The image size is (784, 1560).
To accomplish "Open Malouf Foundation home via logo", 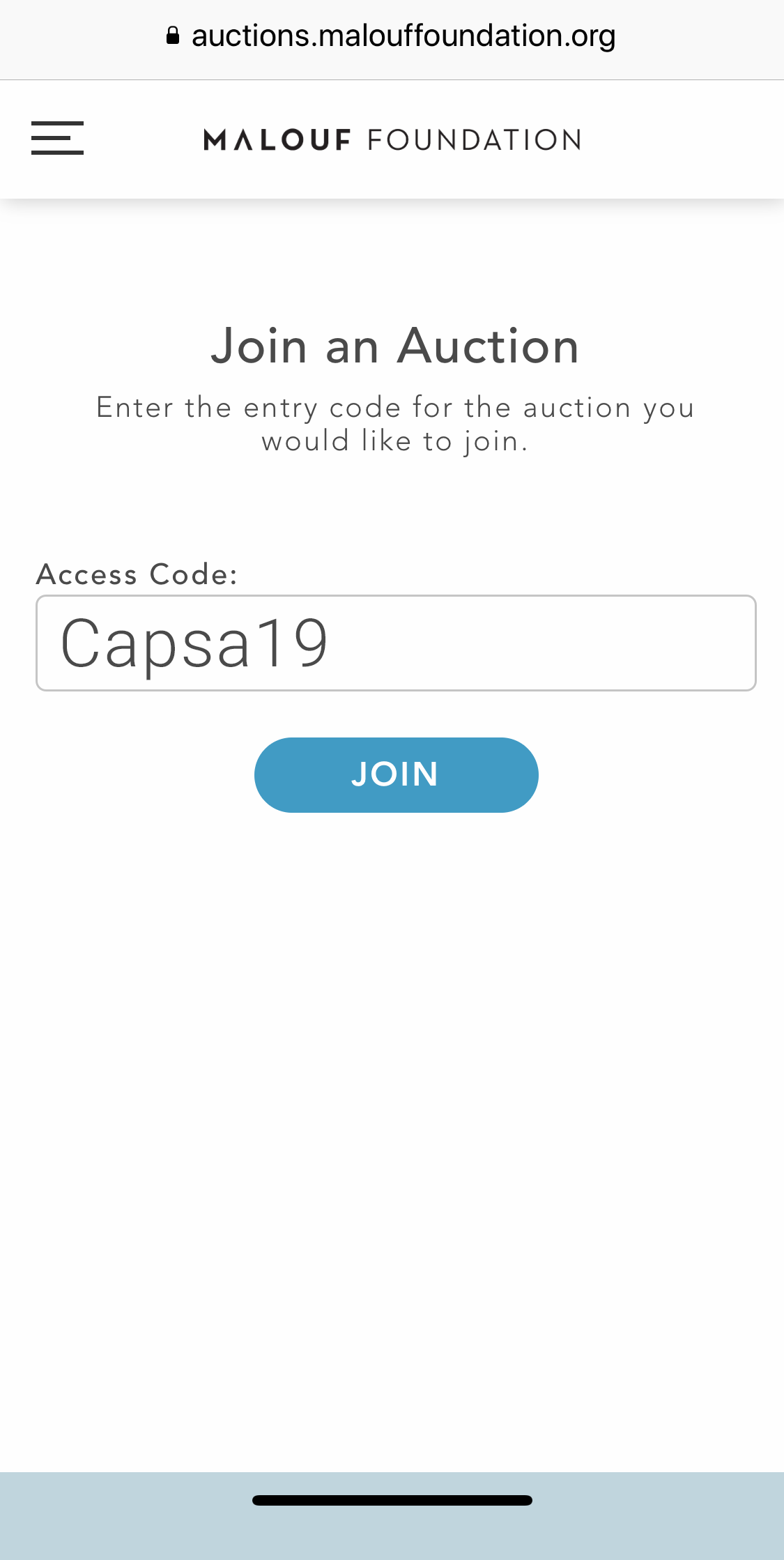I will point(392,140).
